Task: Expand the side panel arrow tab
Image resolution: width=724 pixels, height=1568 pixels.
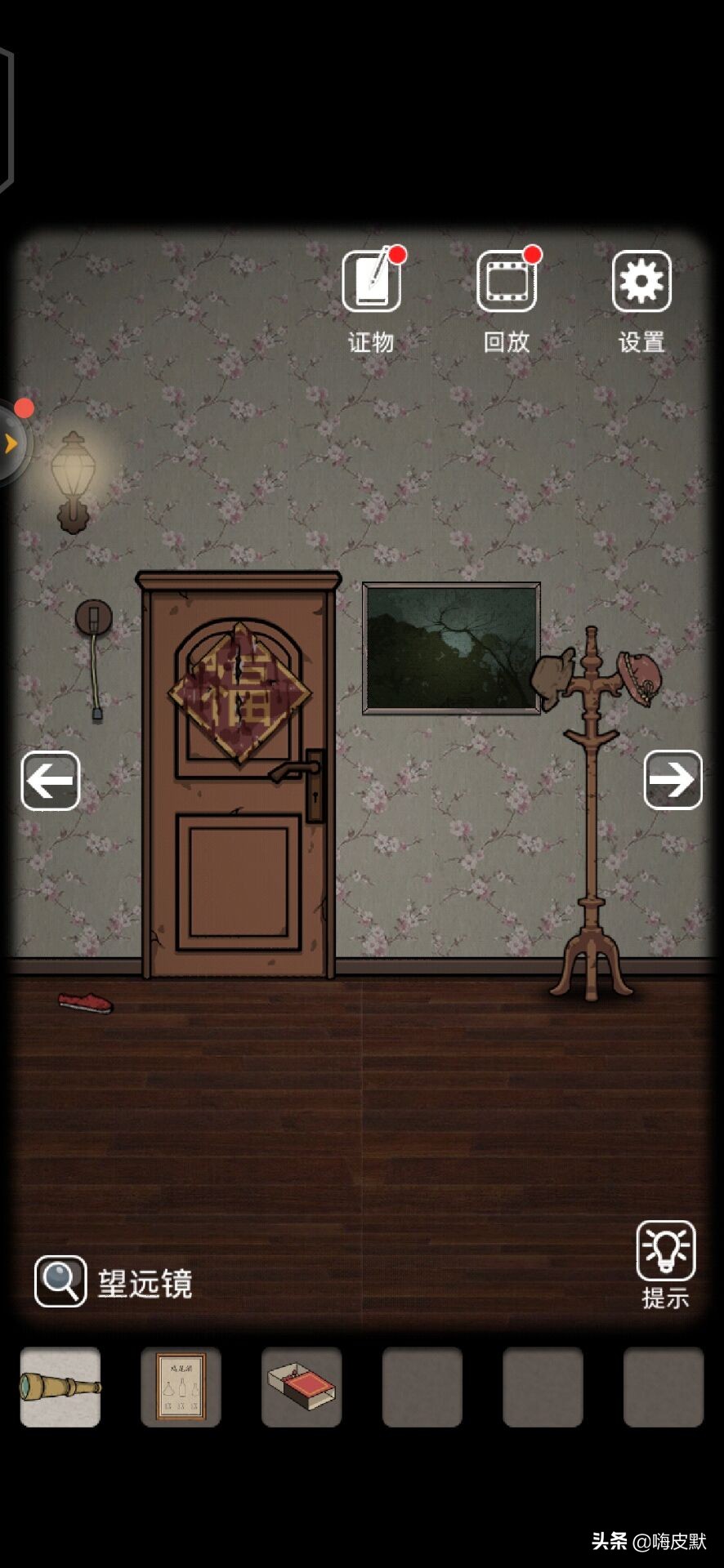Action: [x=11, y=443]
